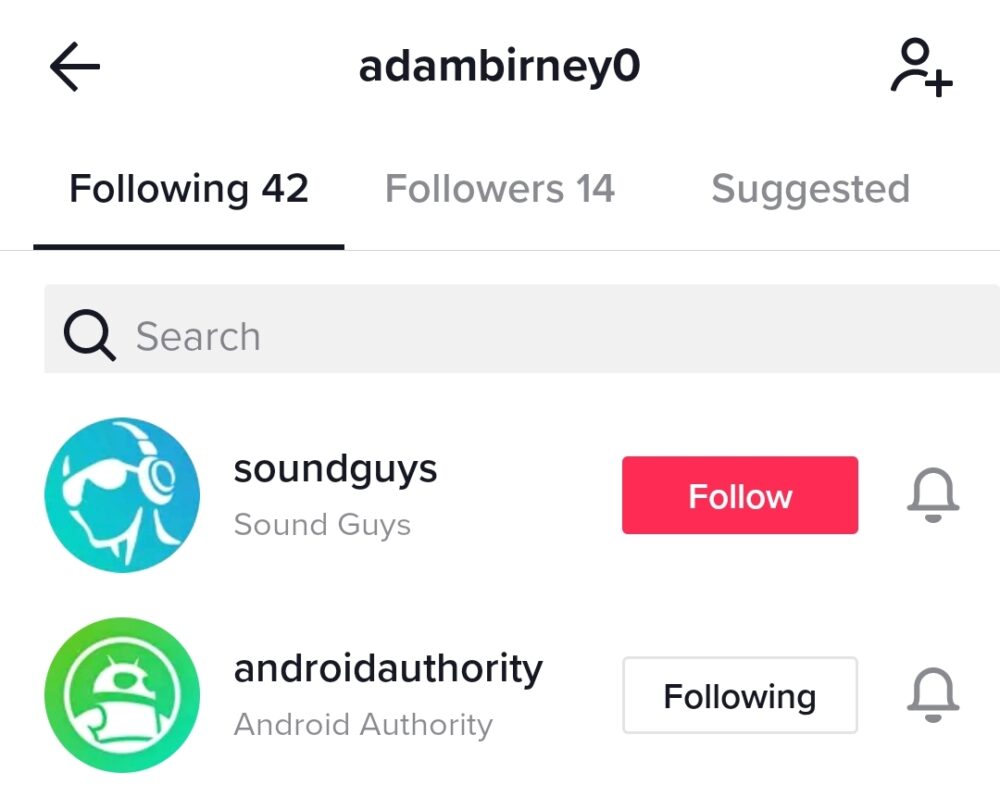Select the Following 42 tab
Viewport: 1000px width, 797px height.
pyautogui.click(x=189, y=189)
